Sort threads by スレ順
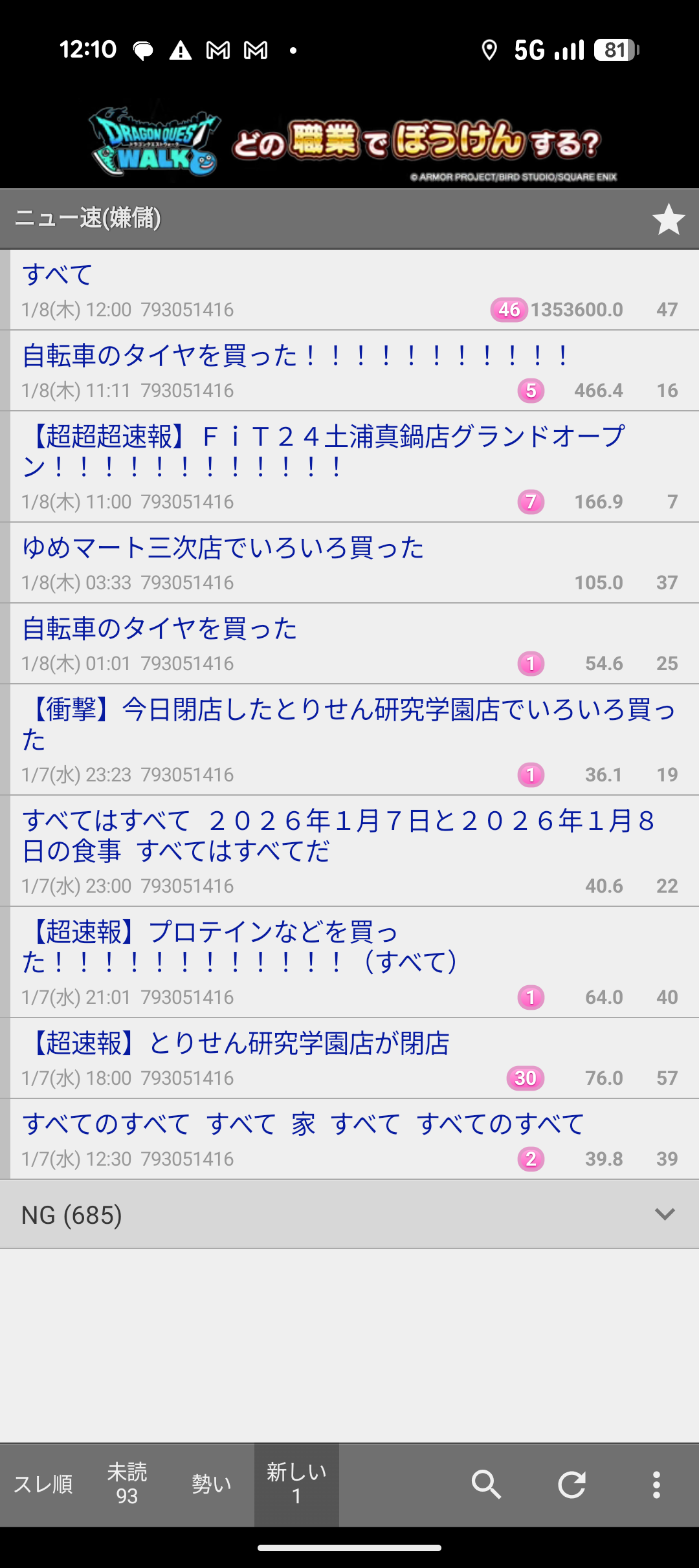Viewport: 699px width, 1568px height. click(x=43, y=1485)
